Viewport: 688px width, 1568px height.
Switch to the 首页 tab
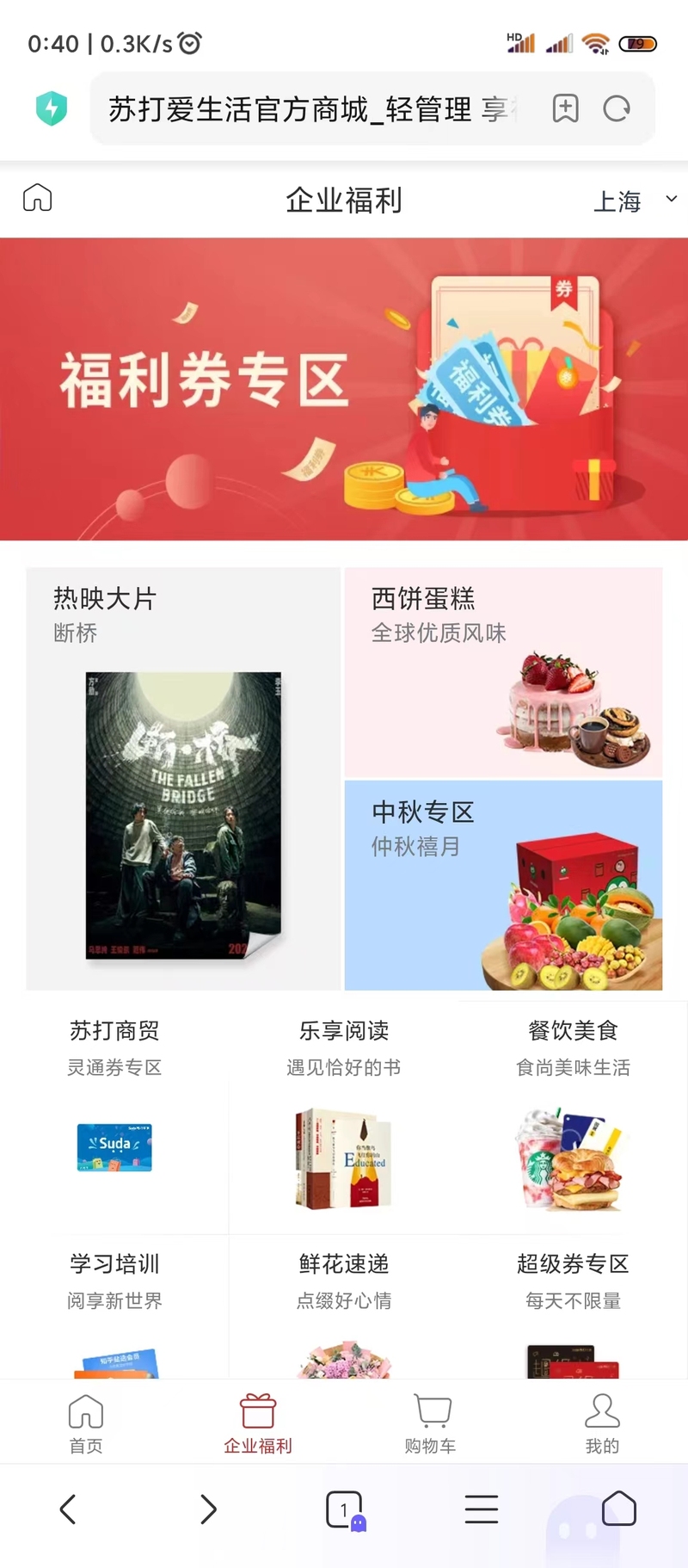pyautogui.click(x=86, y=1423)
